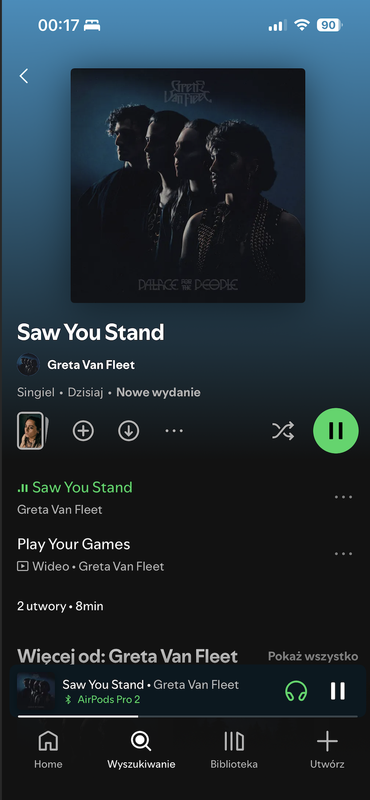Switch to the Wyszukiwanie tab
The width and height of the screenshot is (370, 800).
[x=141, y=749]
